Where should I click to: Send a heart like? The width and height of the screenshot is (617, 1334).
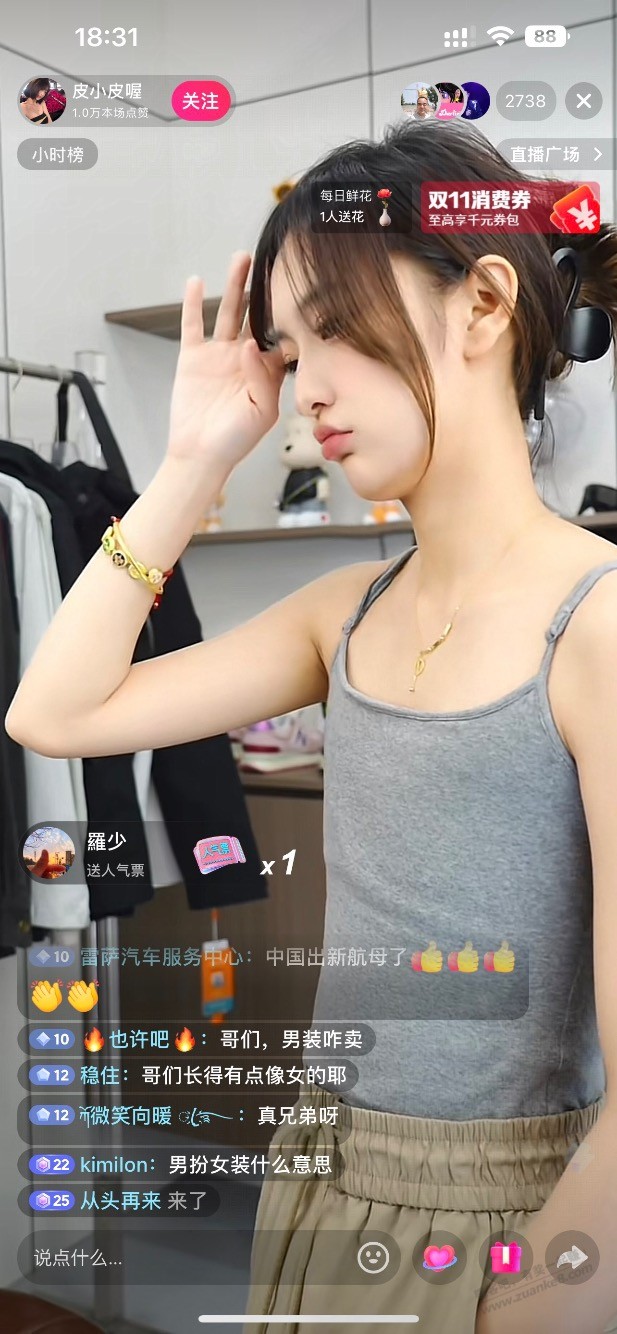[439, 1257]
